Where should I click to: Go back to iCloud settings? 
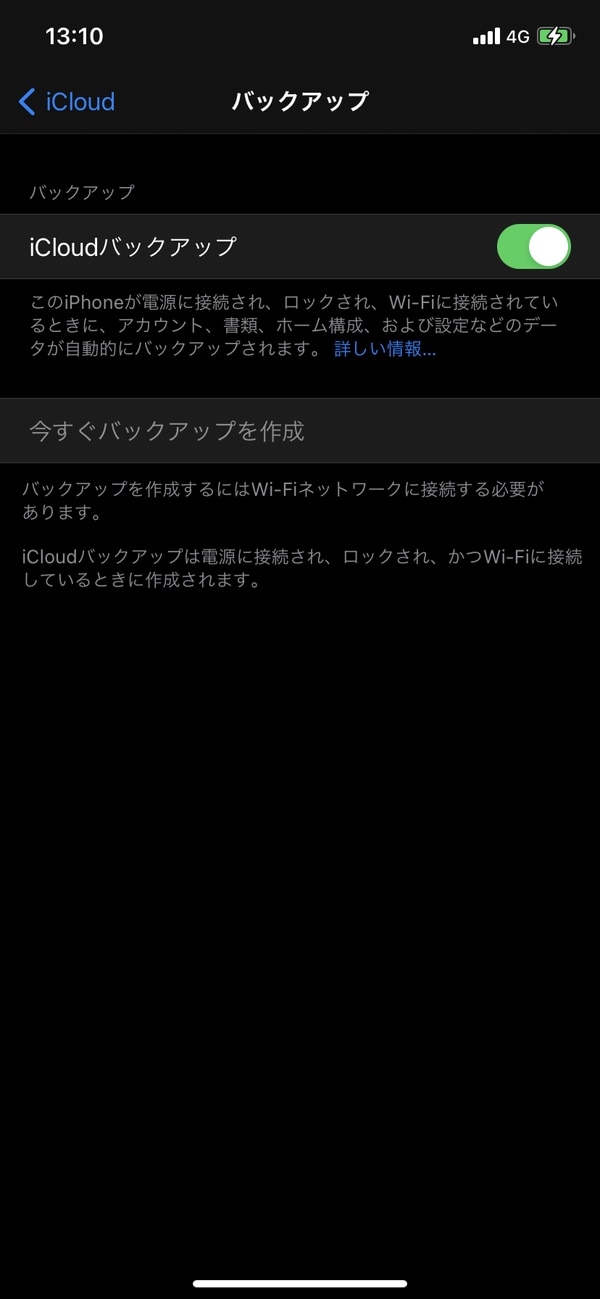(x=67, y=101)
